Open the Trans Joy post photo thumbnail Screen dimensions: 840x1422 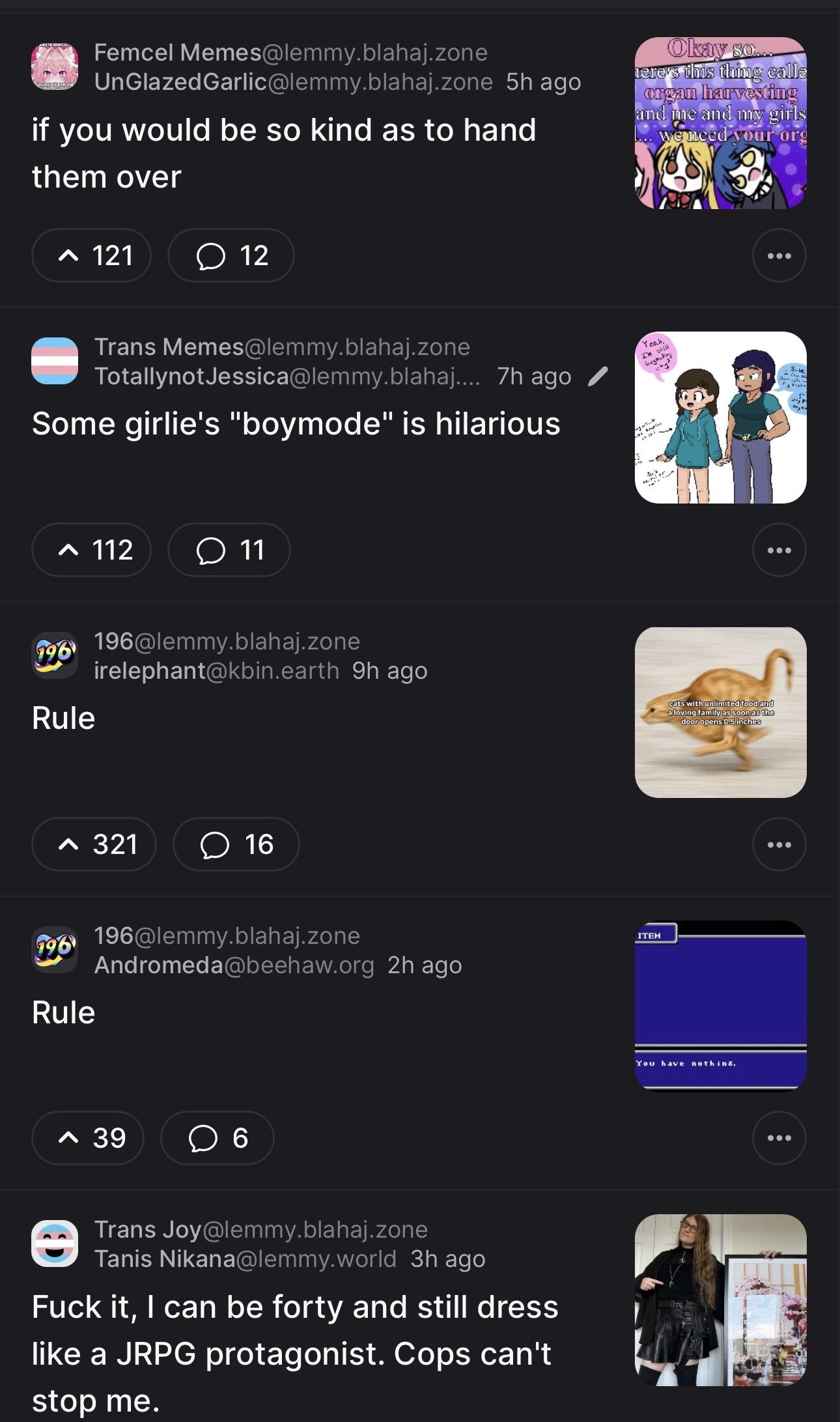(x=720, y=1300)
